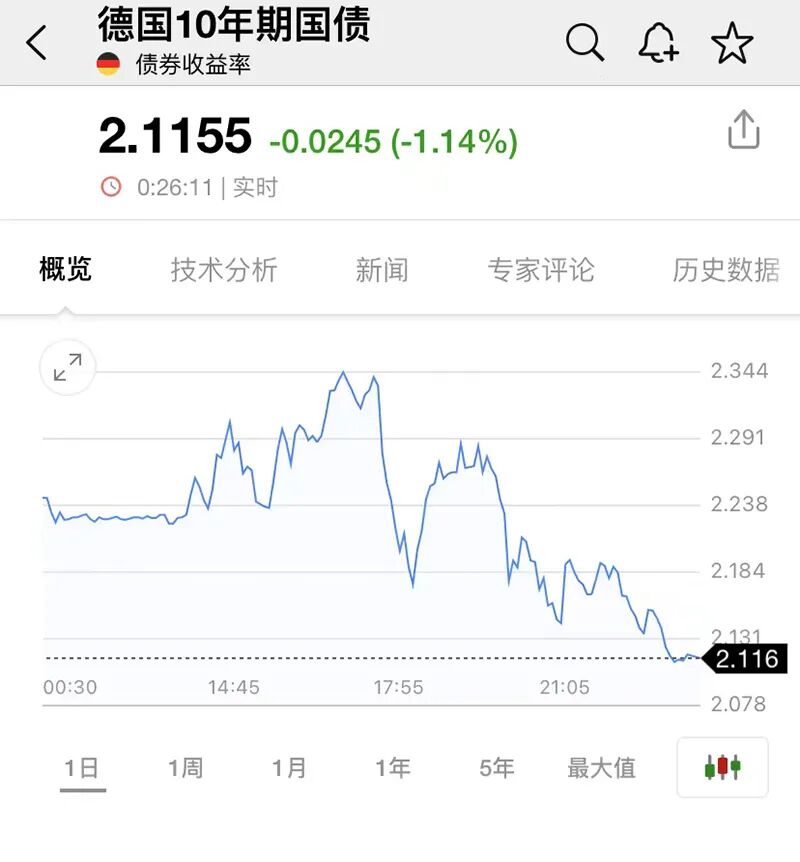
Task: Open the 新闻 tab
Action: pyautogui.click(x=382, y=269)
